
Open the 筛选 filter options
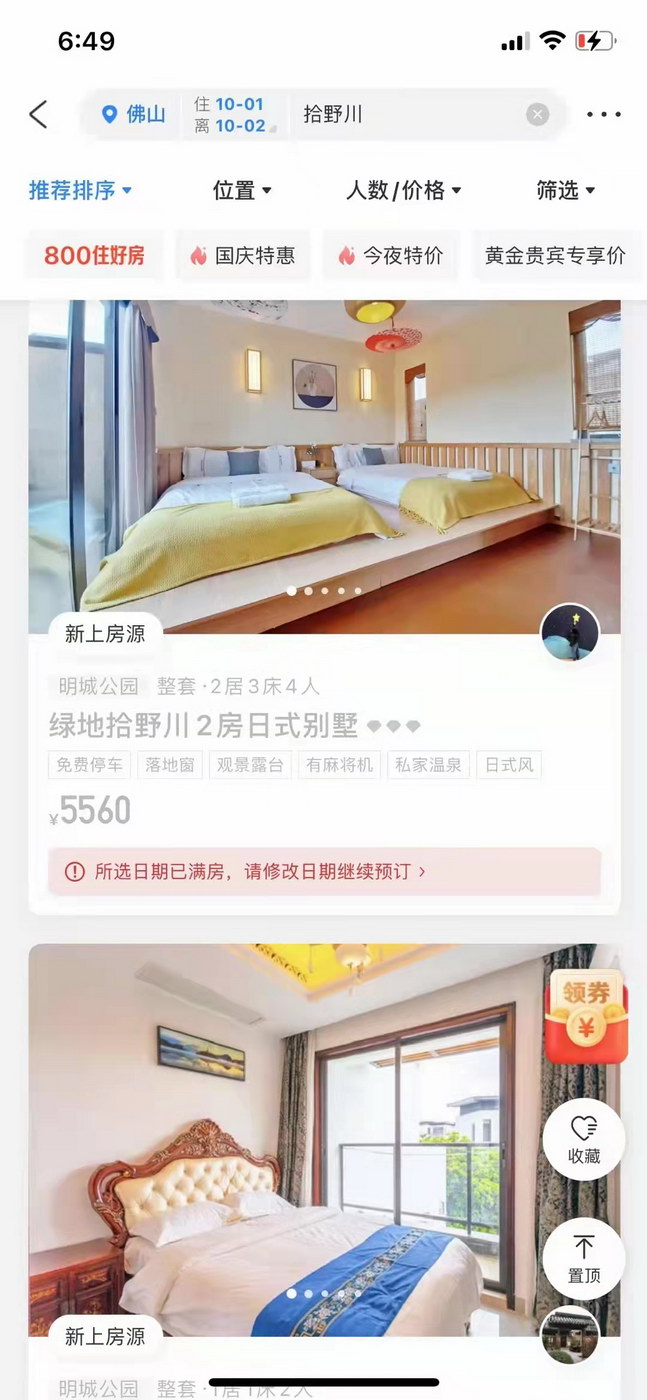point(565,190)
